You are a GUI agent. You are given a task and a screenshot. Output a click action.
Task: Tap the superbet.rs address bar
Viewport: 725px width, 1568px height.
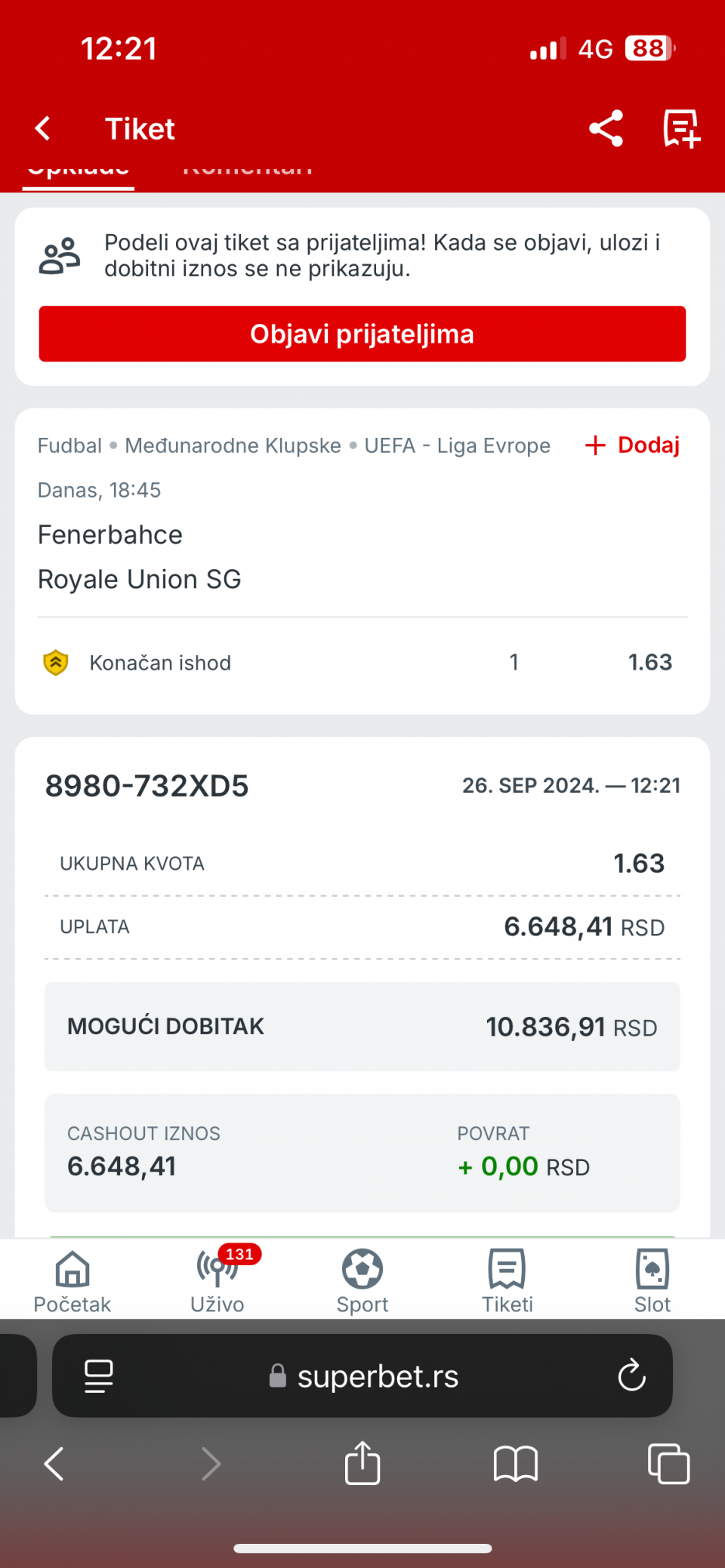coord(362,1375)
